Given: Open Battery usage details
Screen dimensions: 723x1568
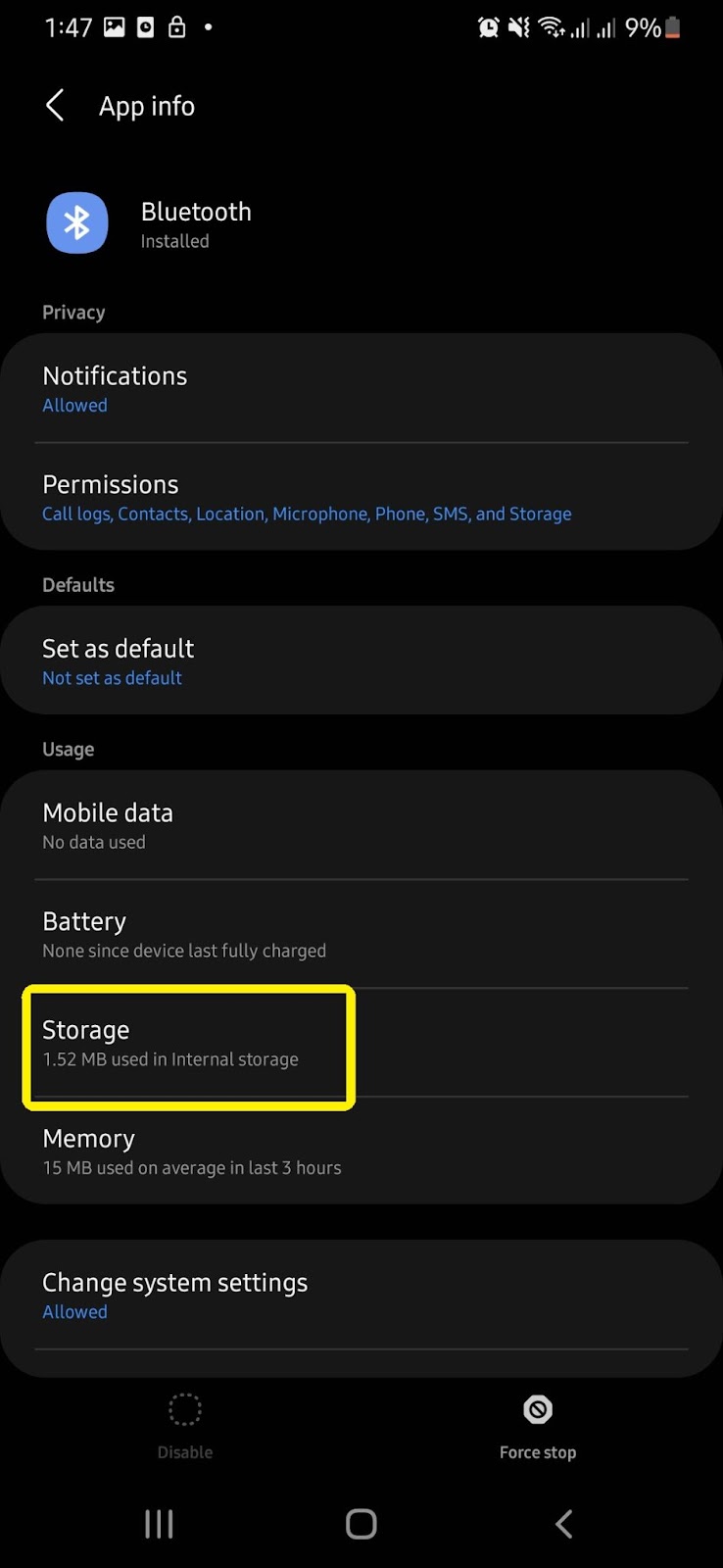Looking at the screenshot, I should tap(361, 934).
